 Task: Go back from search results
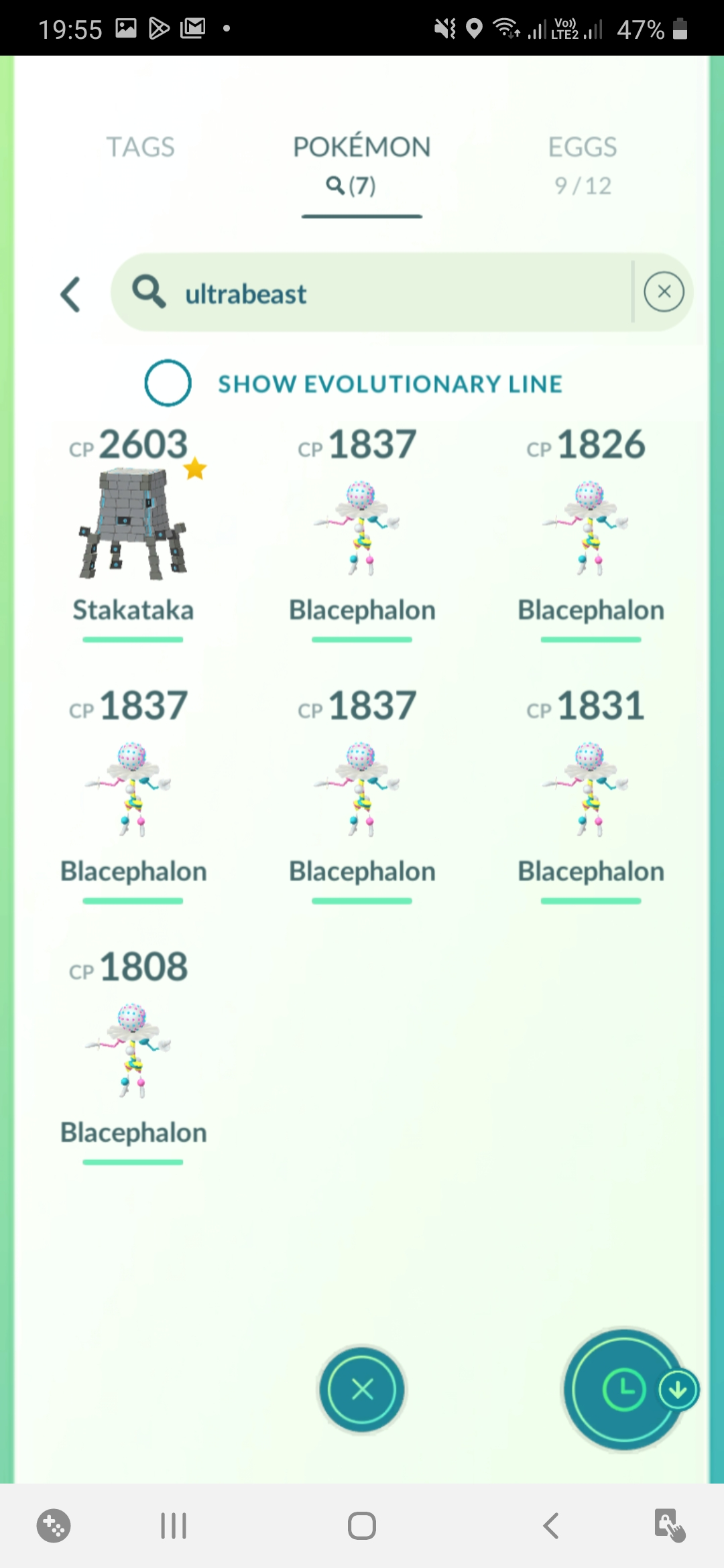click(x=71, y=294)
